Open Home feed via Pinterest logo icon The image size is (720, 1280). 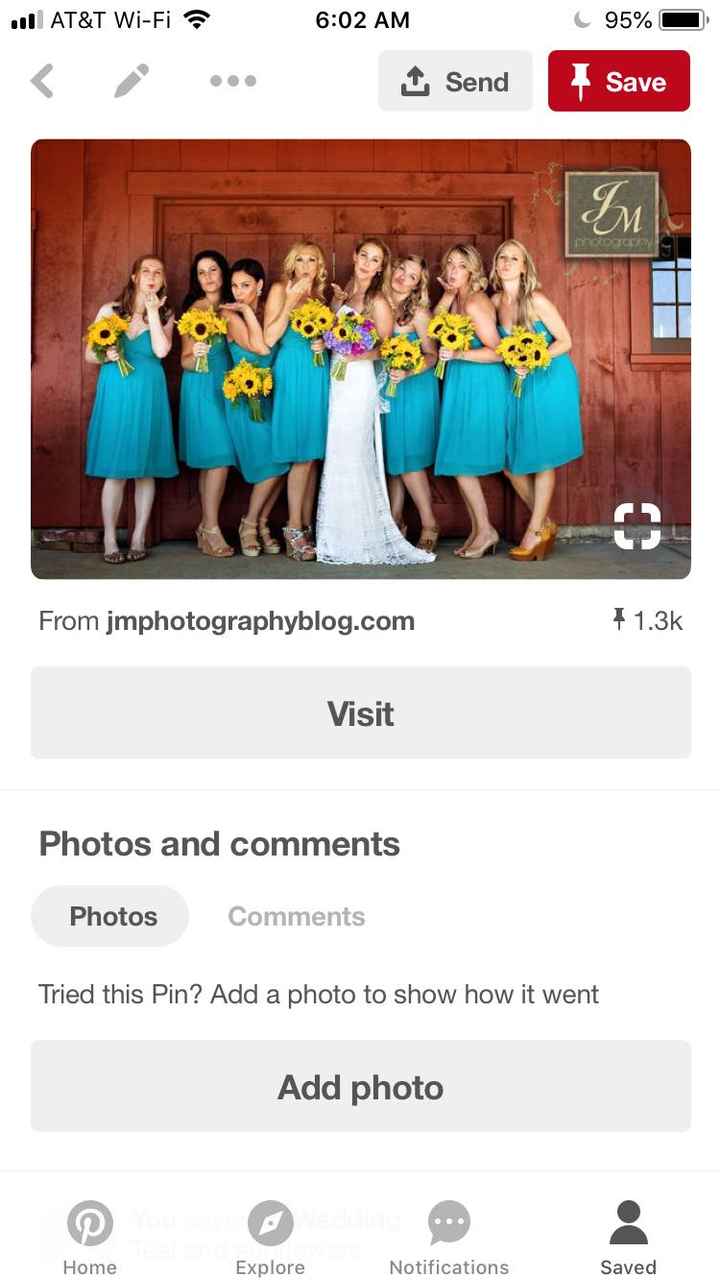point(89,1223)
